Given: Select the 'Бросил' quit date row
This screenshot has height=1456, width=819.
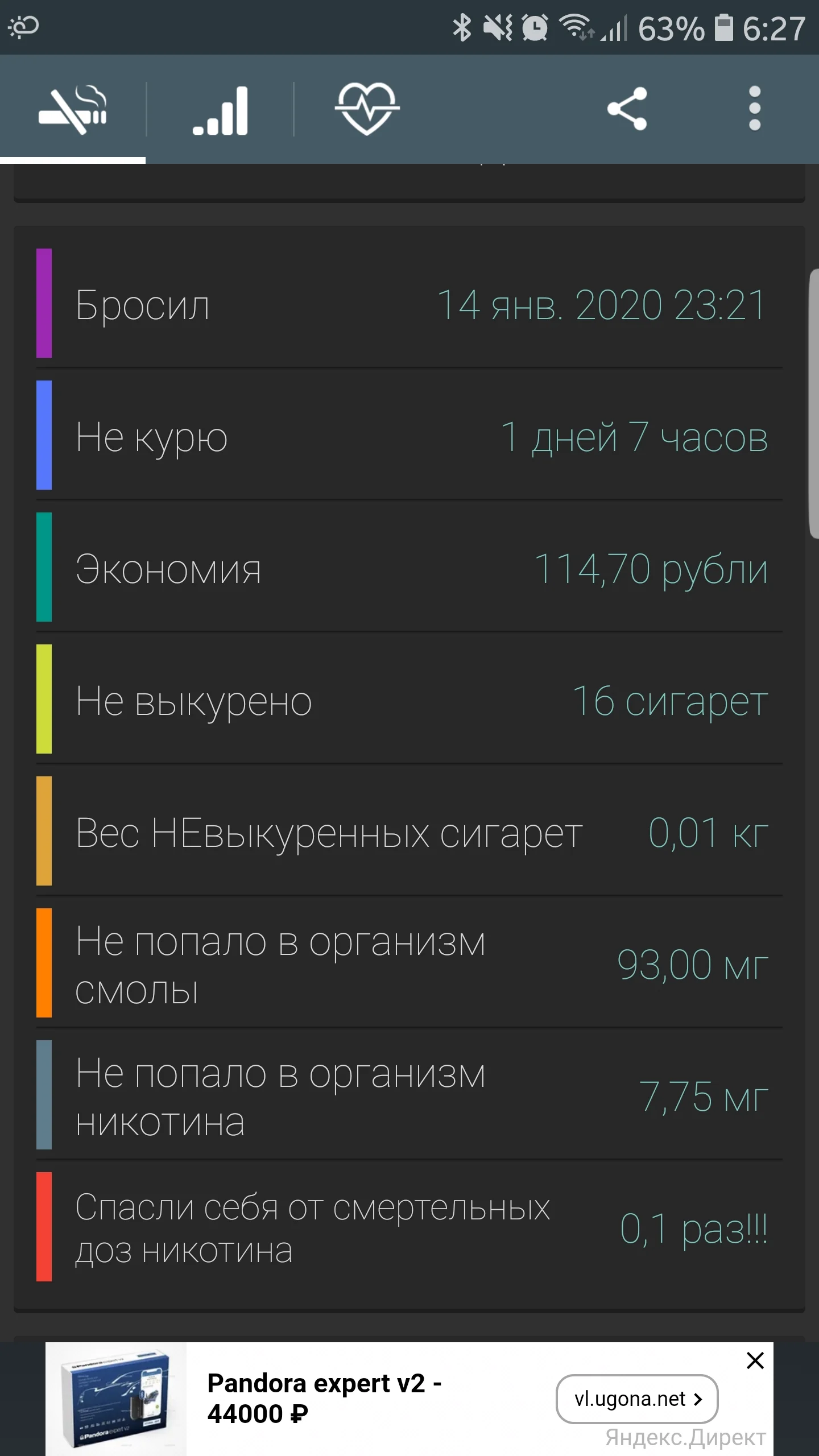Looking at the screenshot, I should (x=398, y=304).
